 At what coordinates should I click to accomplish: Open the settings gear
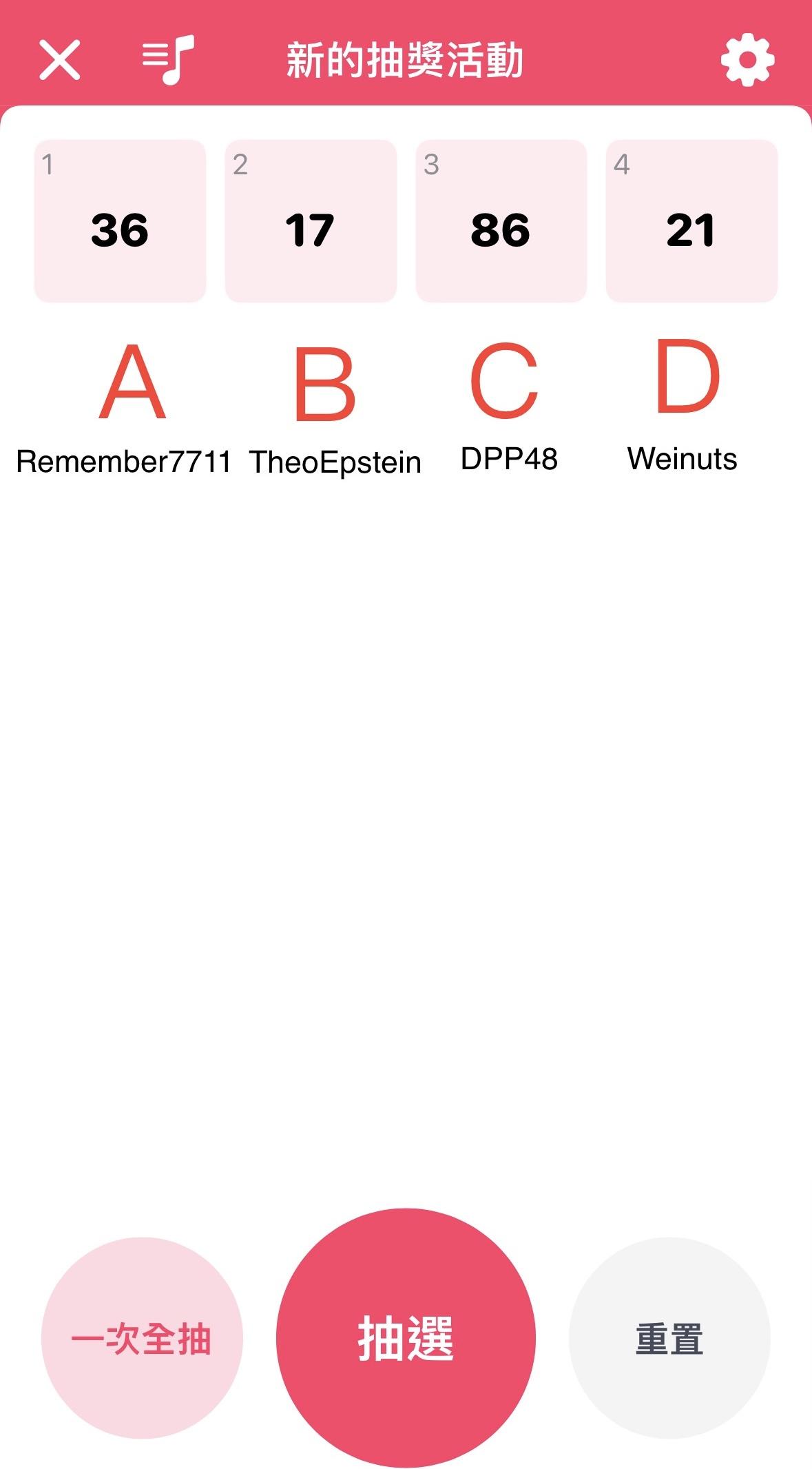[747, 60]
